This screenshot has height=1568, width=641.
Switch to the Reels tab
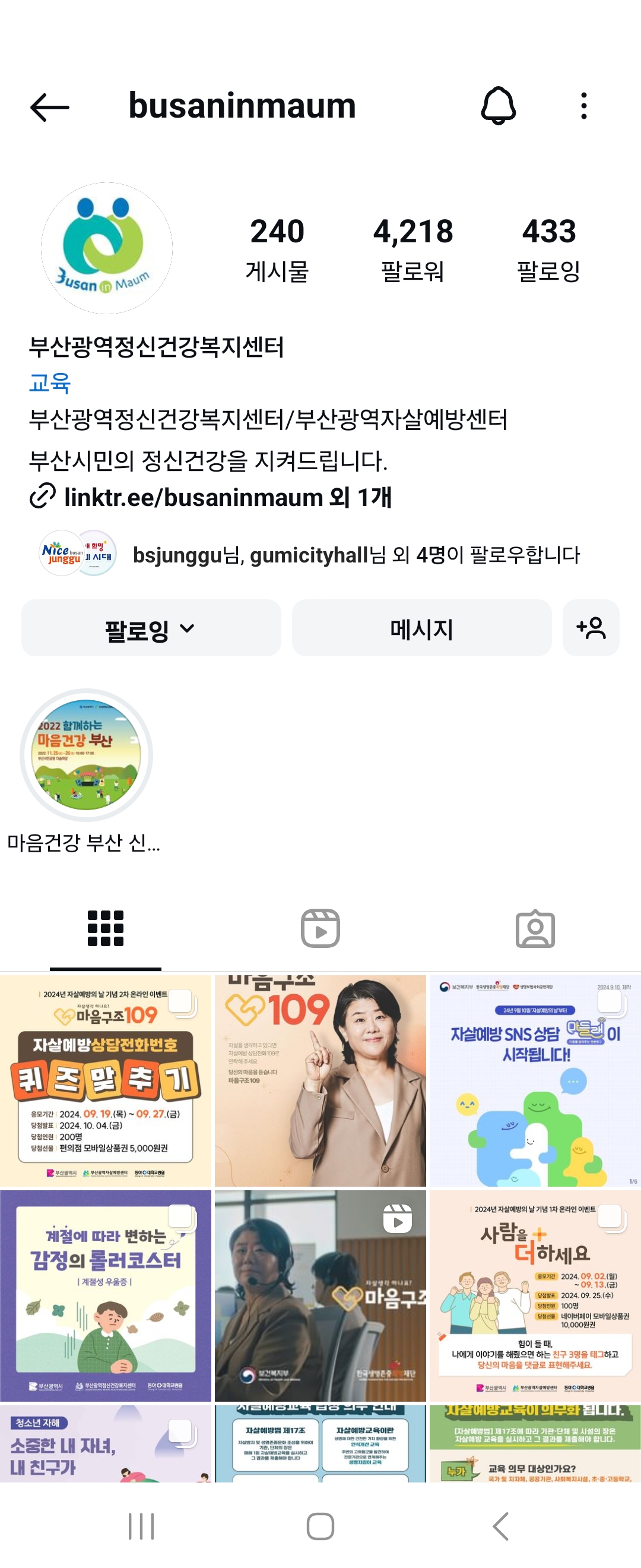click(x=320, y=929)
